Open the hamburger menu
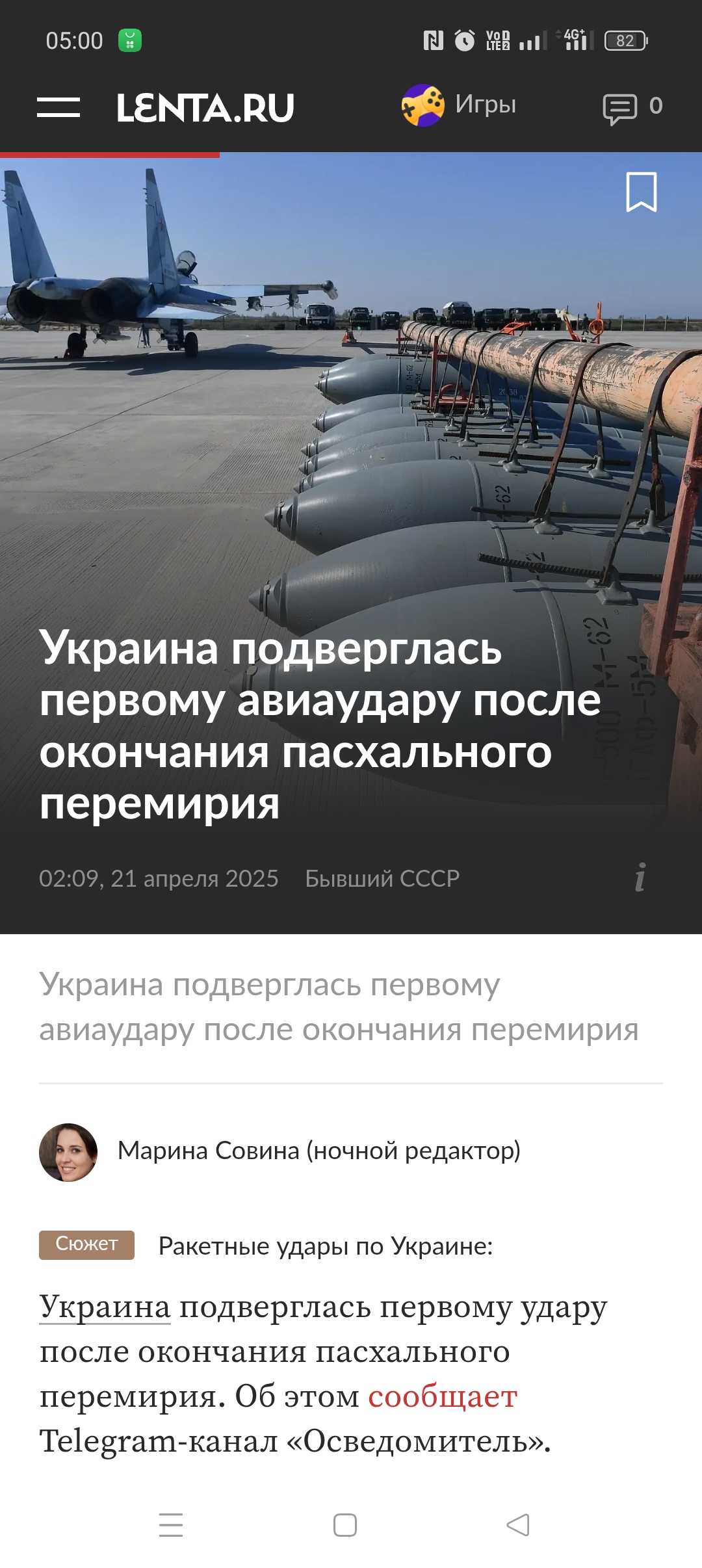 click(58, 107)
